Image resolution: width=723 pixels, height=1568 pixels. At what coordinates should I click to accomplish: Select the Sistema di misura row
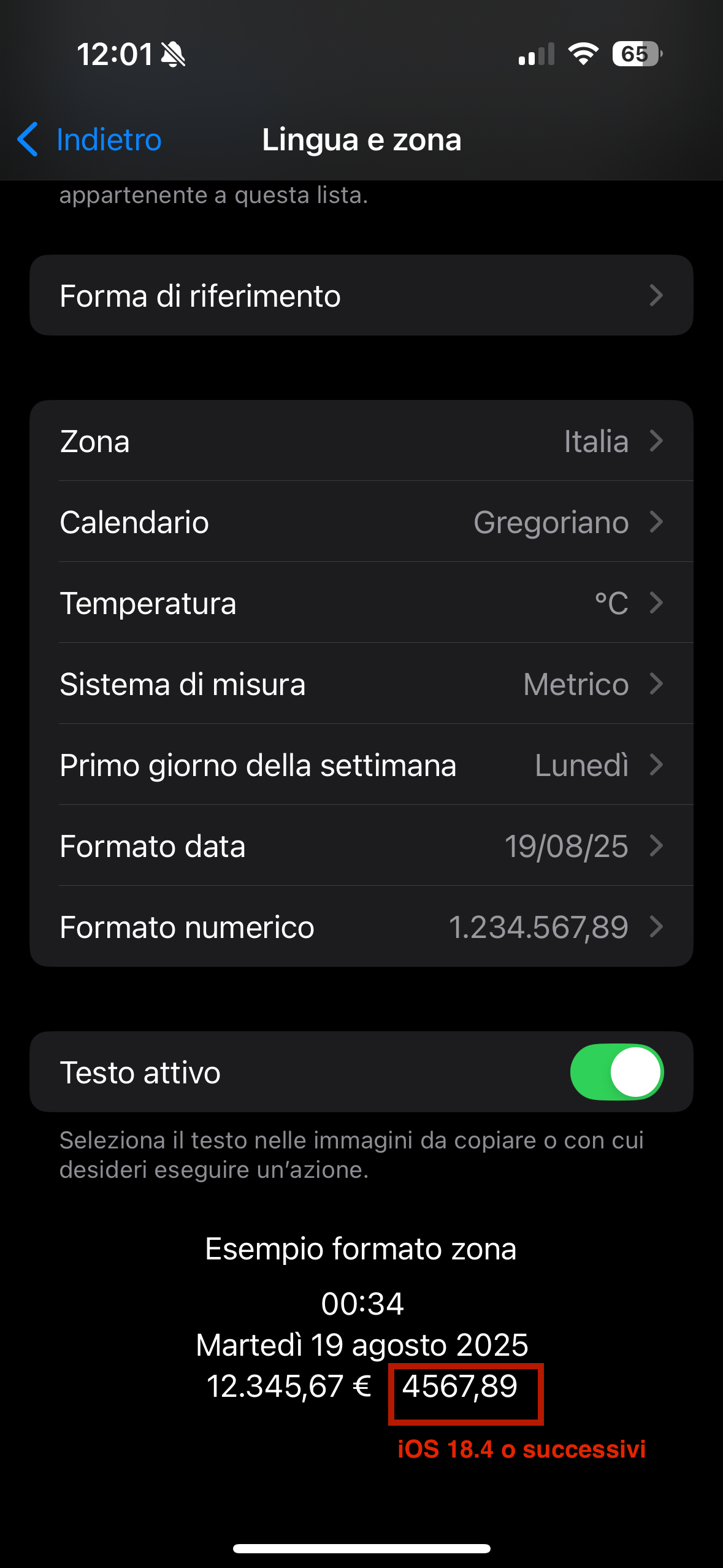pos(361,684)
